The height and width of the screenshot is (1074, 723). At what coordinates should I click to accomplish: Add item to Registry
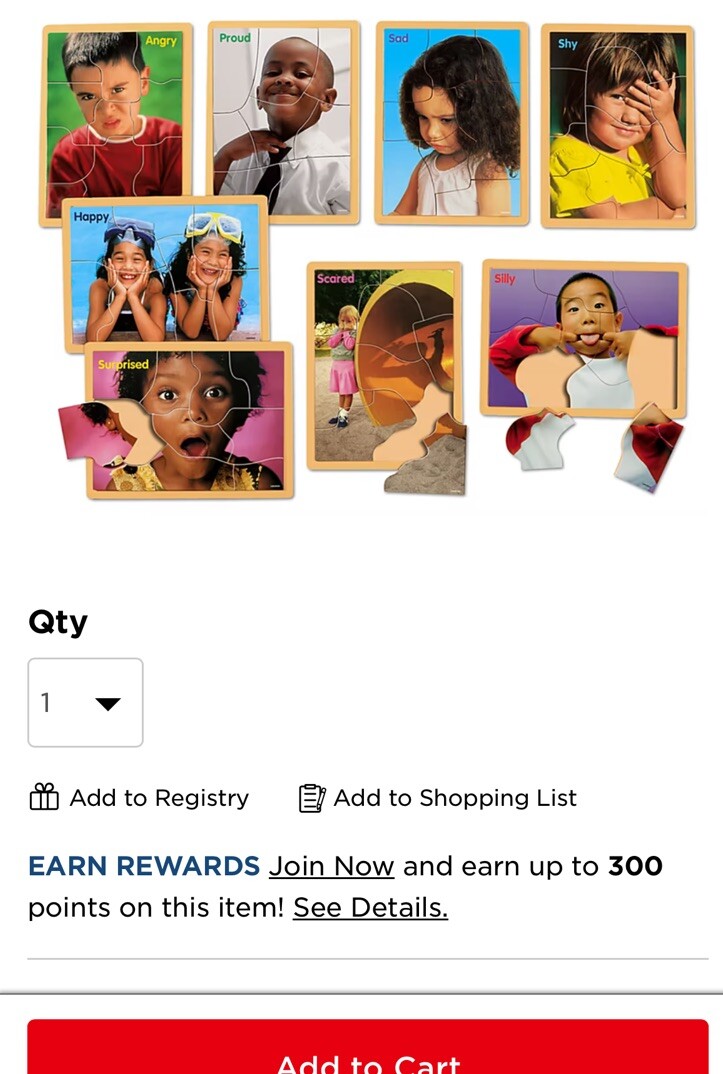pyautogui.click(x=139, y=798)
